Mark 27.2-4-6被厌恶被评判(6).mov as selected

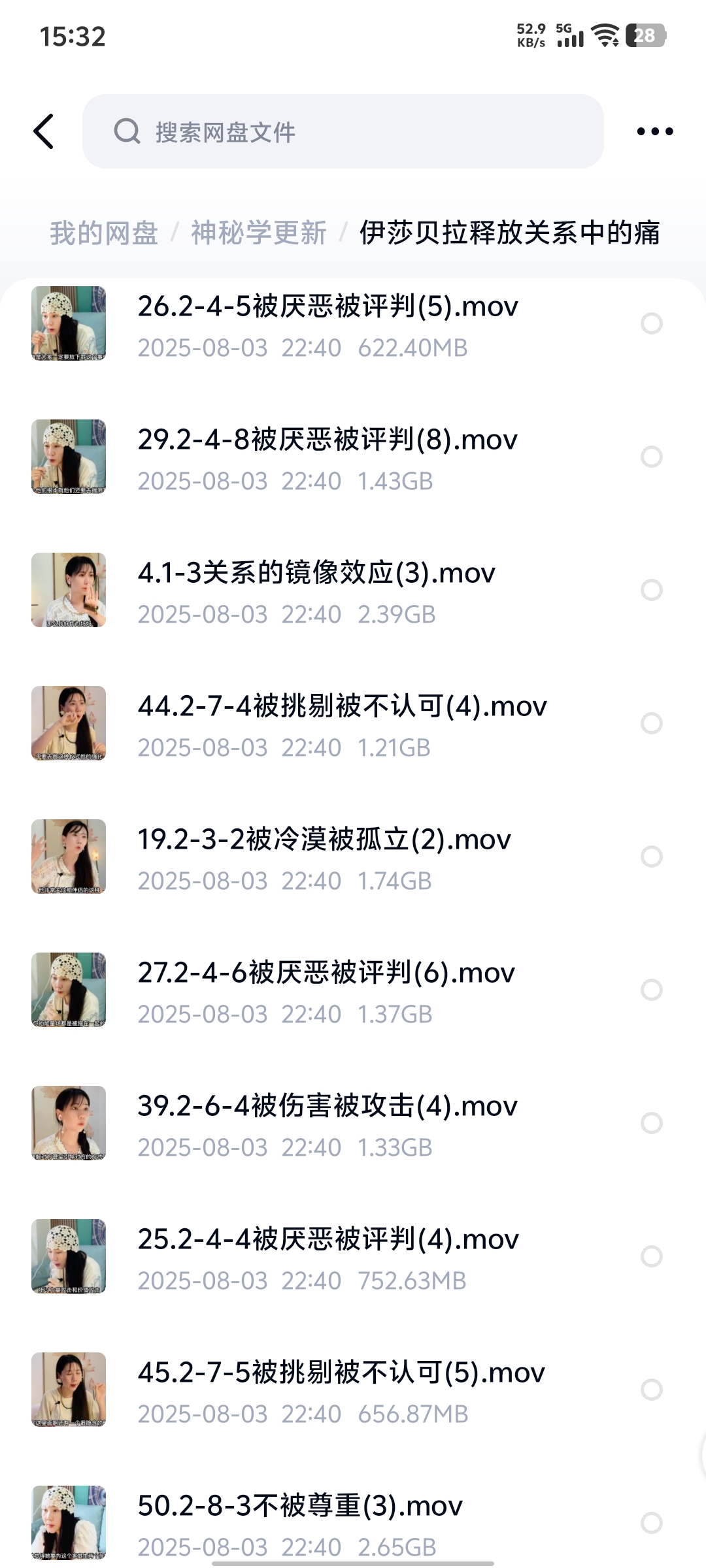(x=652, y=990)
